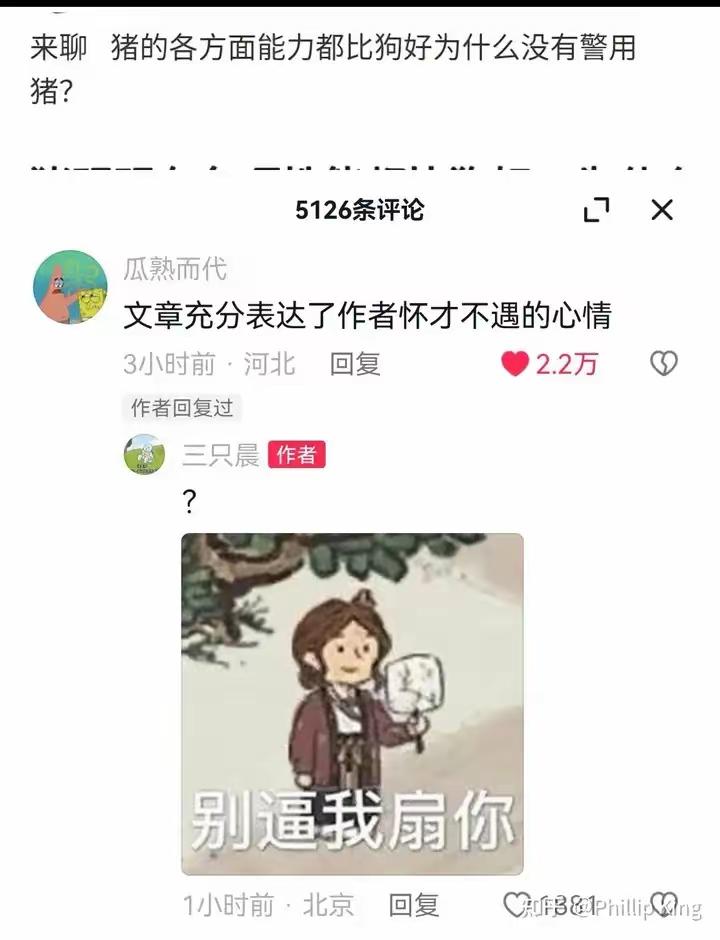Expand the comments panel to fullscreen
This screenshot has height=940, width=720.
point(597,211)
